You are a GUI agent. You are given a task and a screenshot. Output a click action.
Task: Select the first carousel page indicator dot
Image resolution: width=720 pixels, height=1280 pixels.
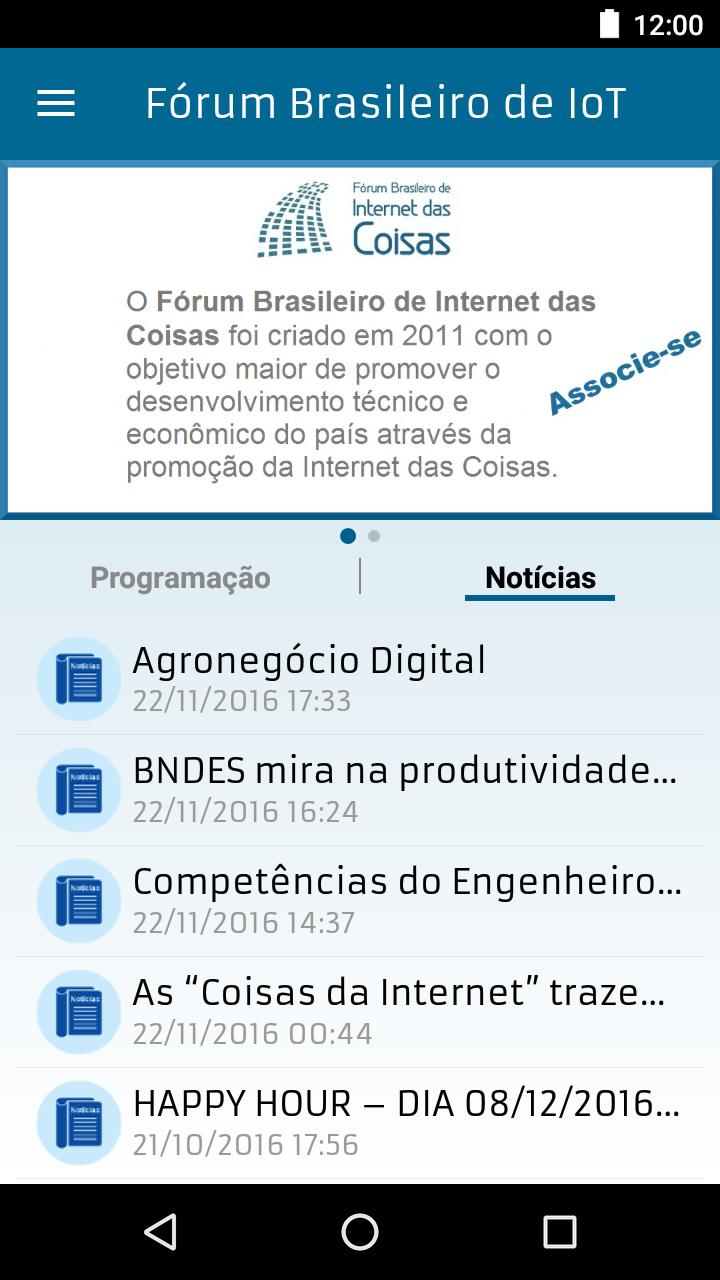point(349,536)
